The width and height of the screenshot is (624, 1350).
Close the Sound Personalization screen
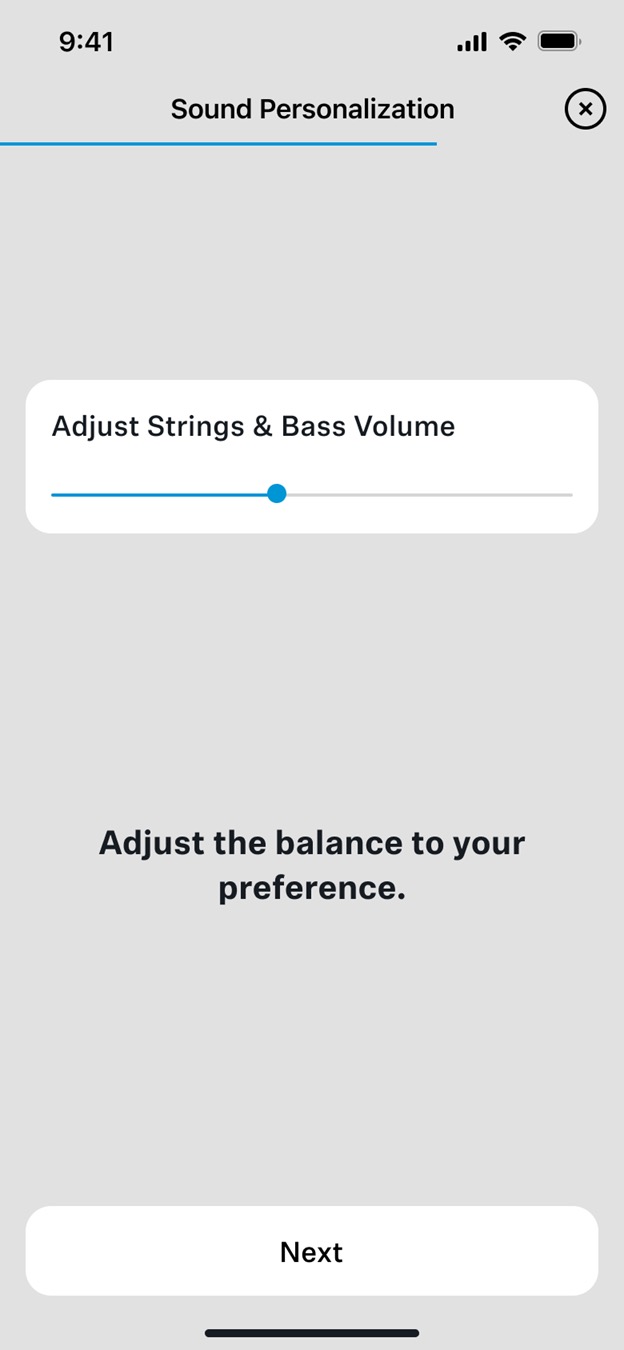585,109
